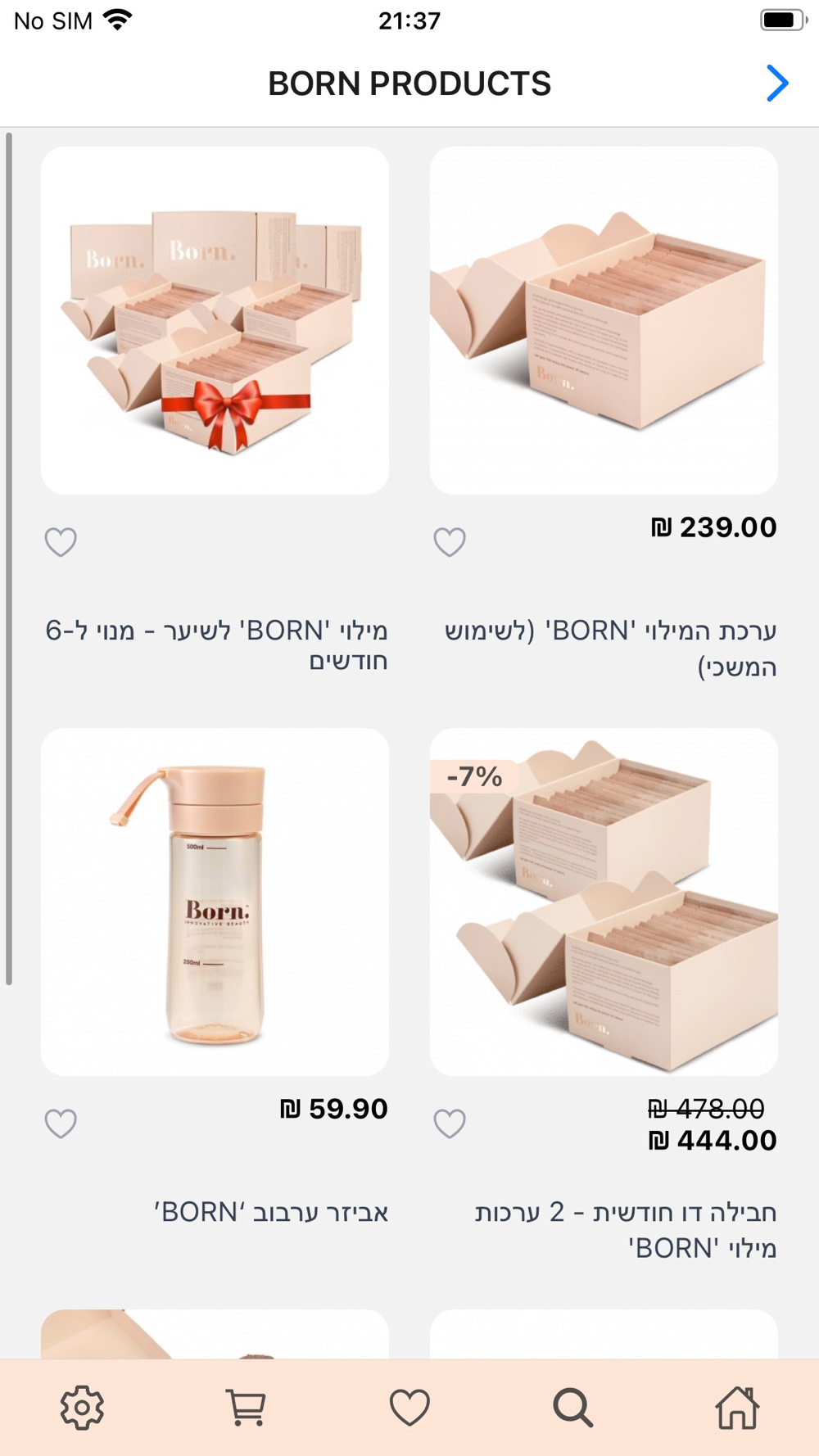
Task: Tap the blue forward chevron in header
Action: 776,84
